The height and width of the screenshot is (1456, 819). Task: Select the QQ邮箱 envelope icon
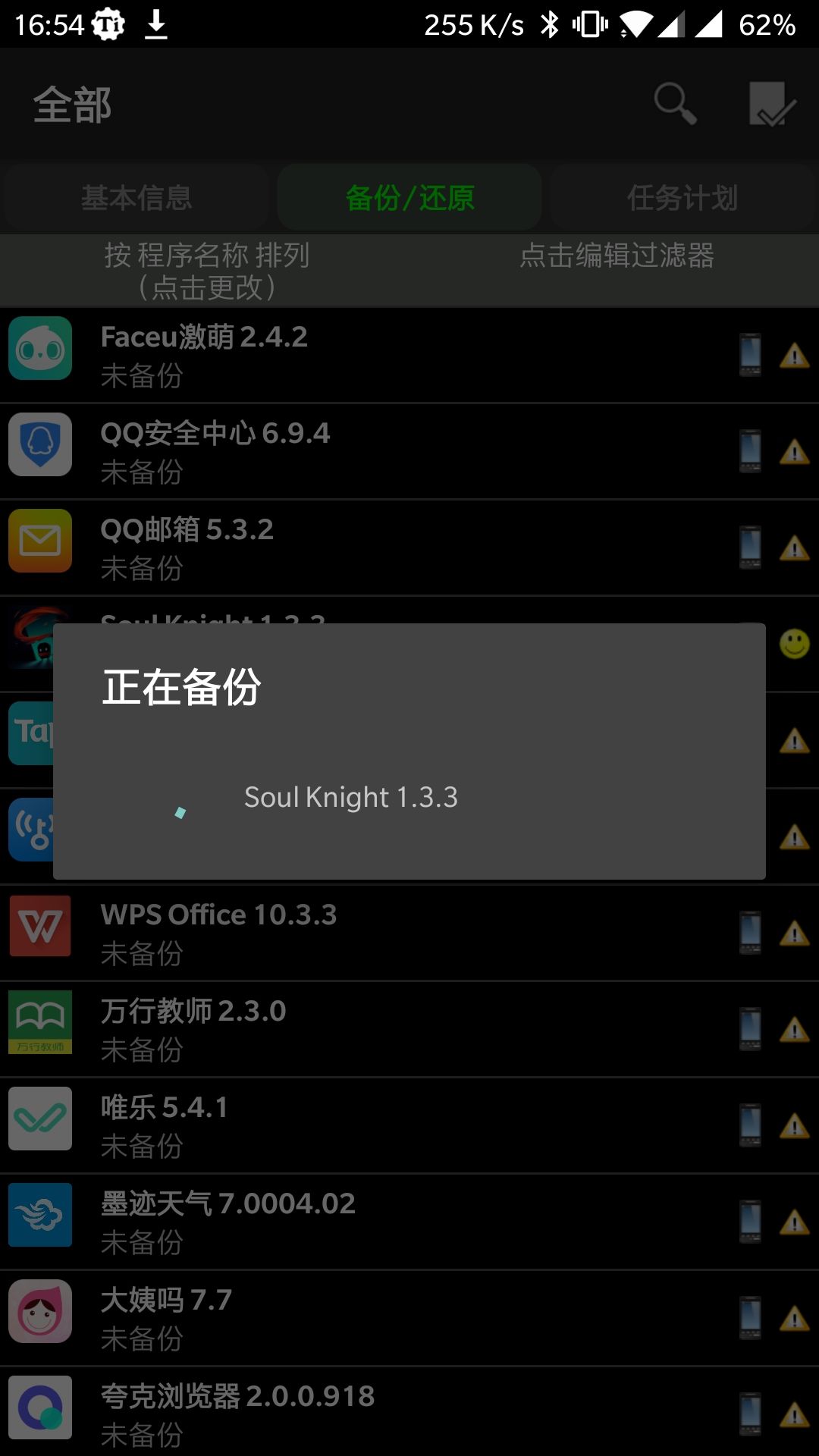(40, 542)
